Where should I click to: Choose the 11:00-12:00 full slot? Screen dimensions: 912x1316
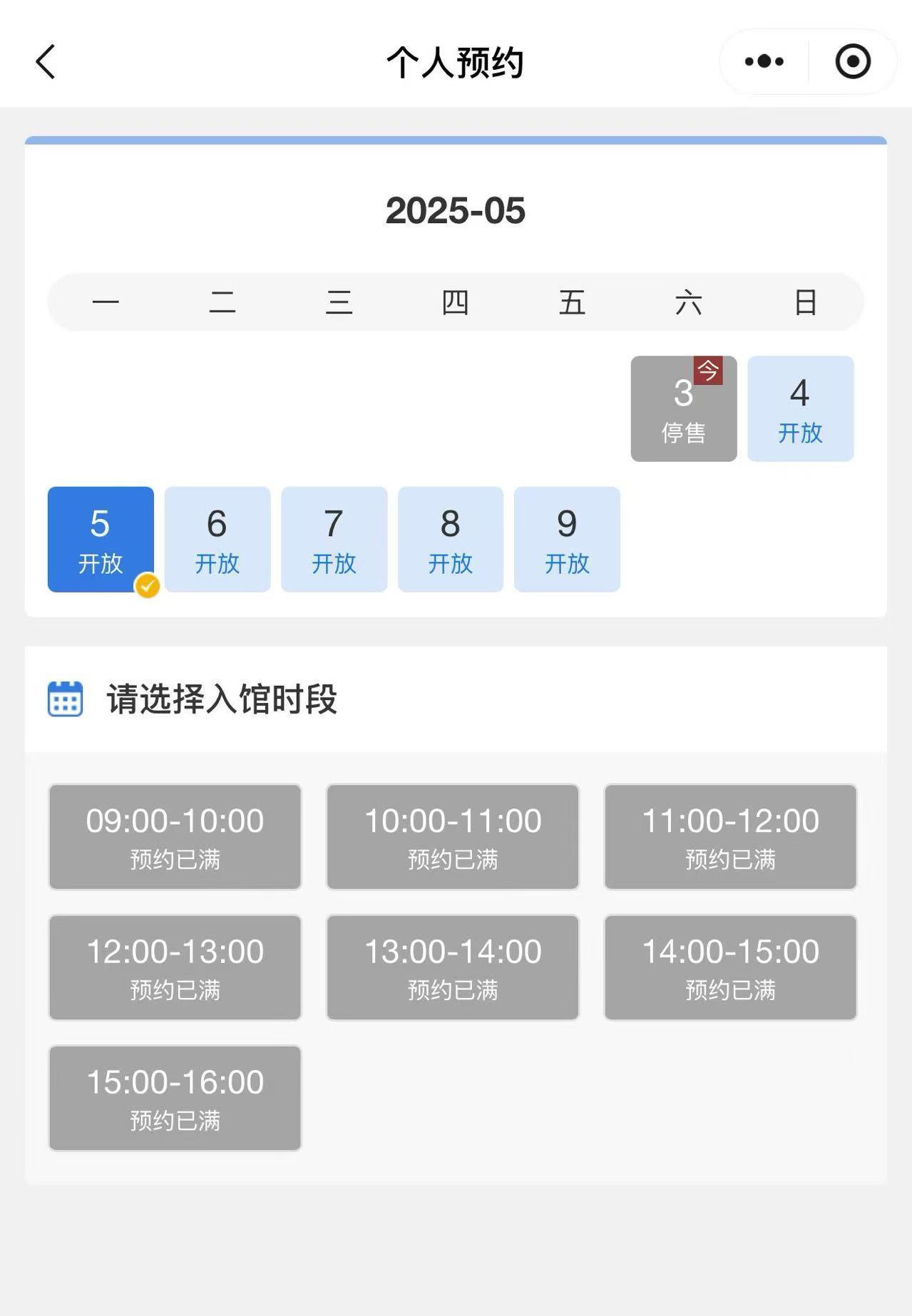click(x=730, y=837)
